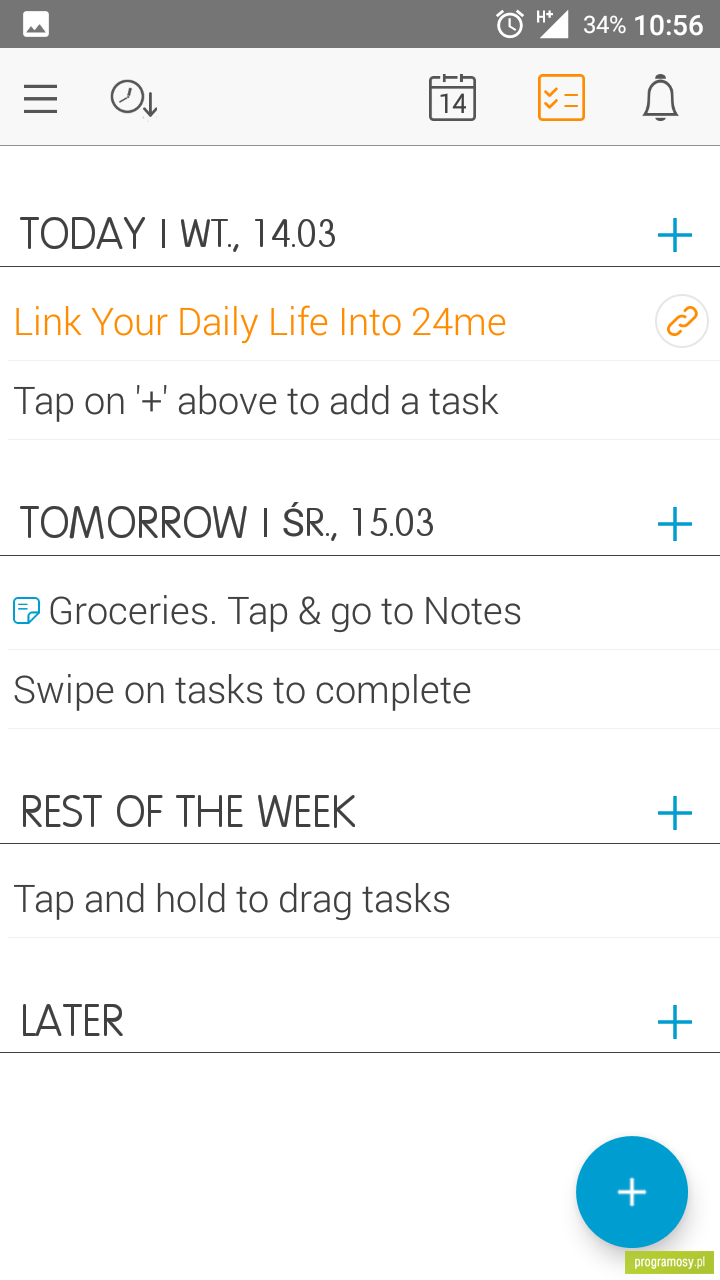720x1280 pixels.
Task: Add a task to Later
Action: click(675, 1021)
